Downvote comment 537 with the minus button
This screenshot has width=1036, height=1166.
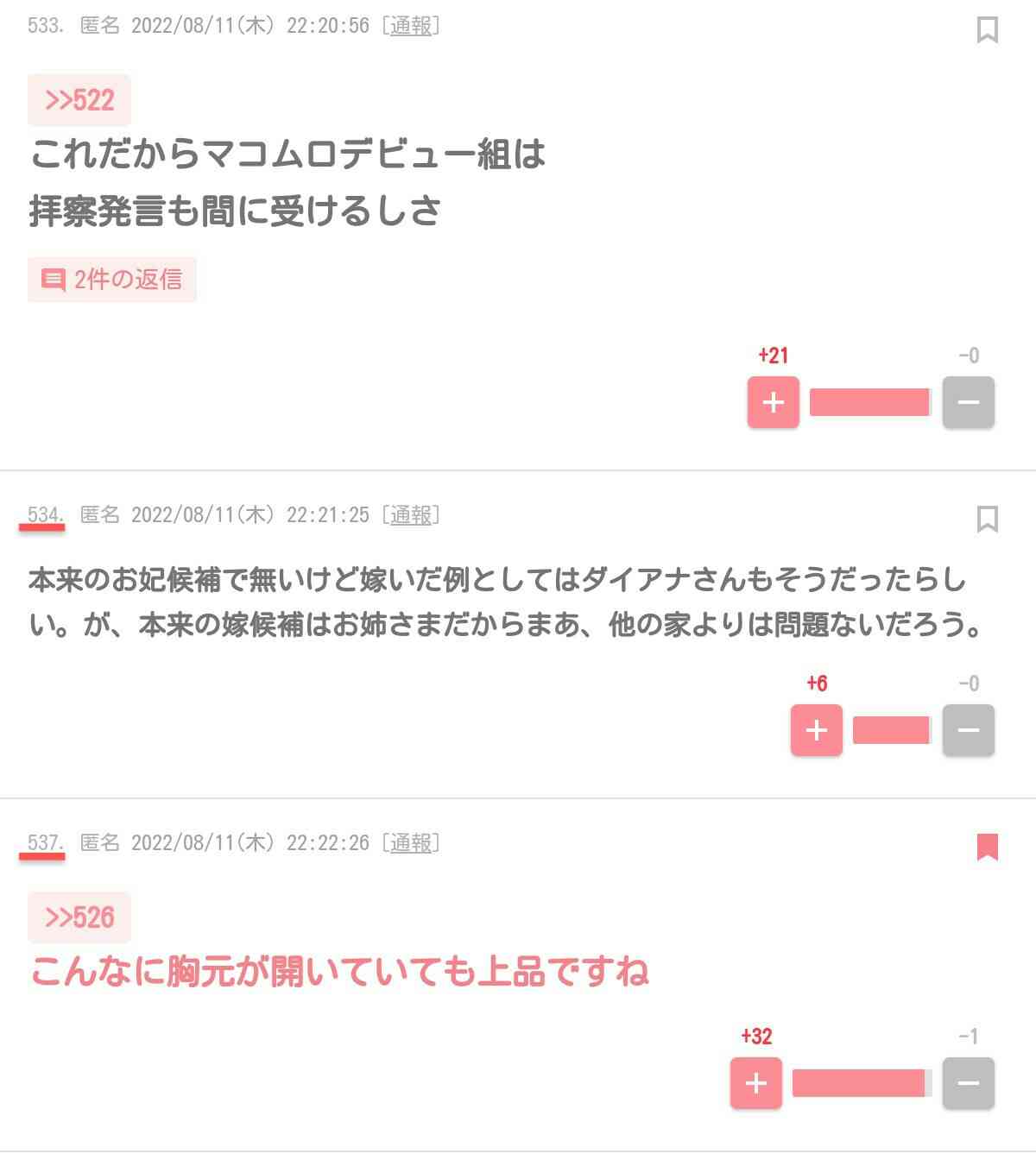click(968, 1083)
